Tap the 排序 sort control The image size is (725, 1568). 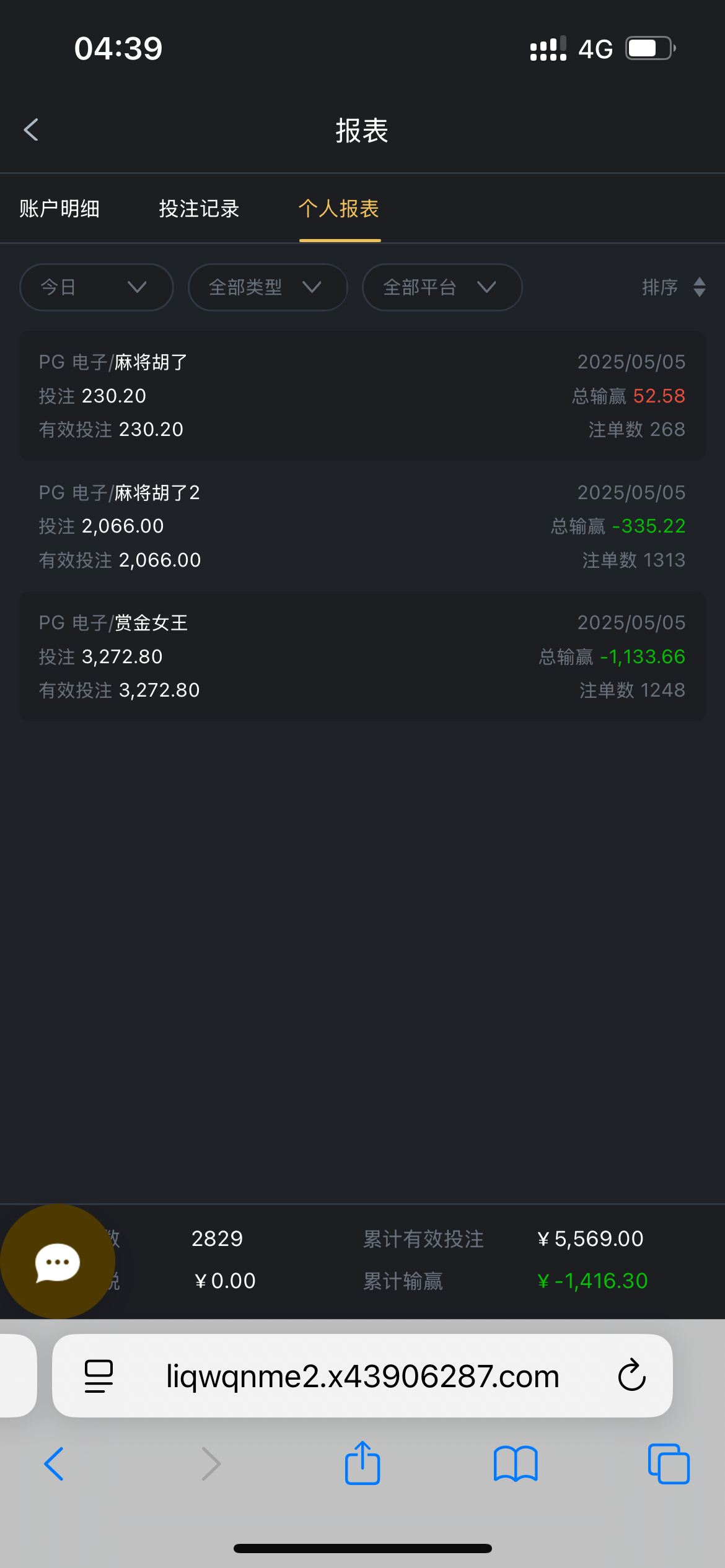point(674,287)
